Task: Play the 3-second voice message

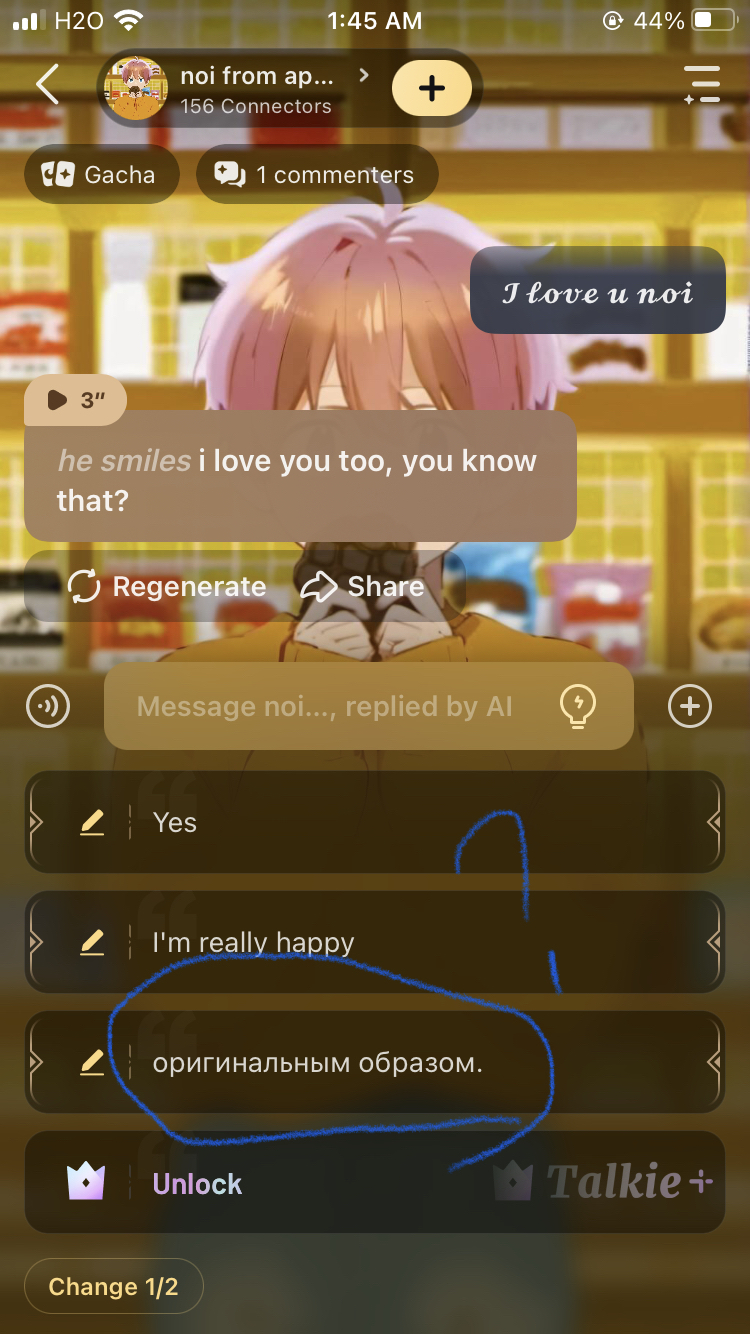Action: 76,400
